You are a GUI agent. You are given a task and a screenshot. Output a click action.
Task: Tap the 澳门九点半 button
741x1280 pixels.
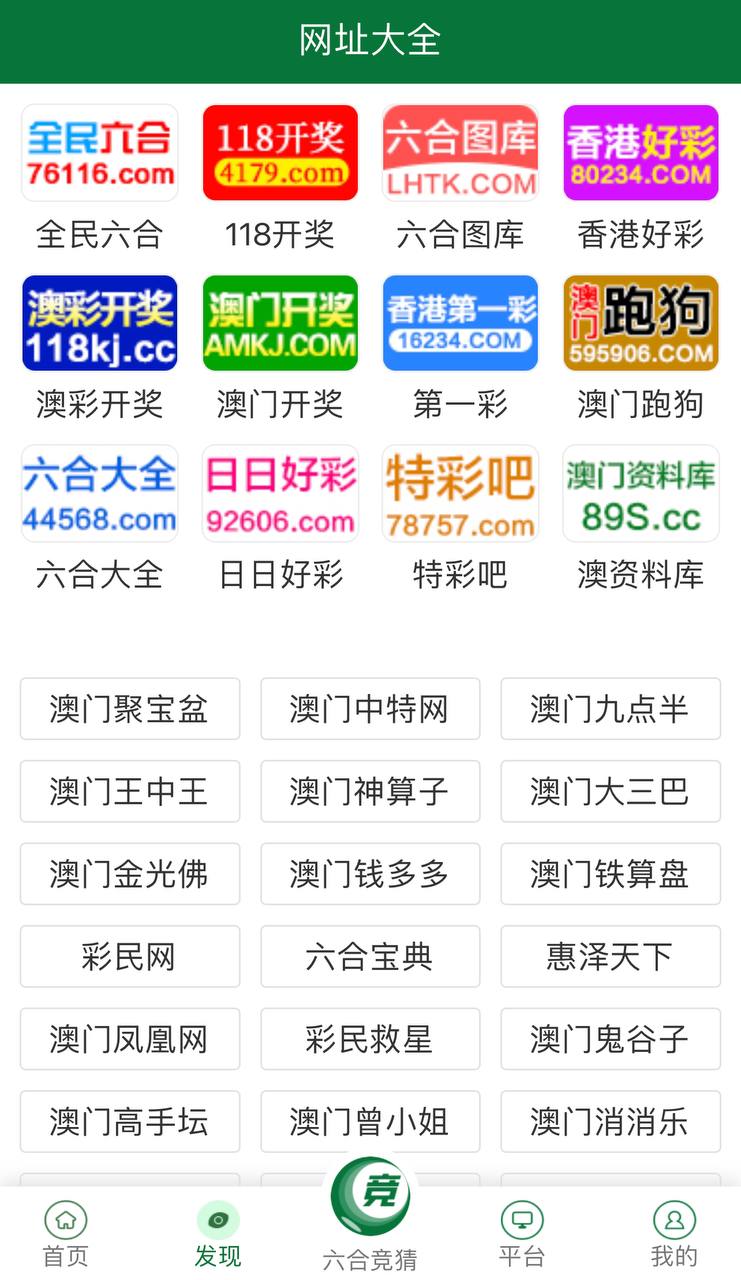610,709
